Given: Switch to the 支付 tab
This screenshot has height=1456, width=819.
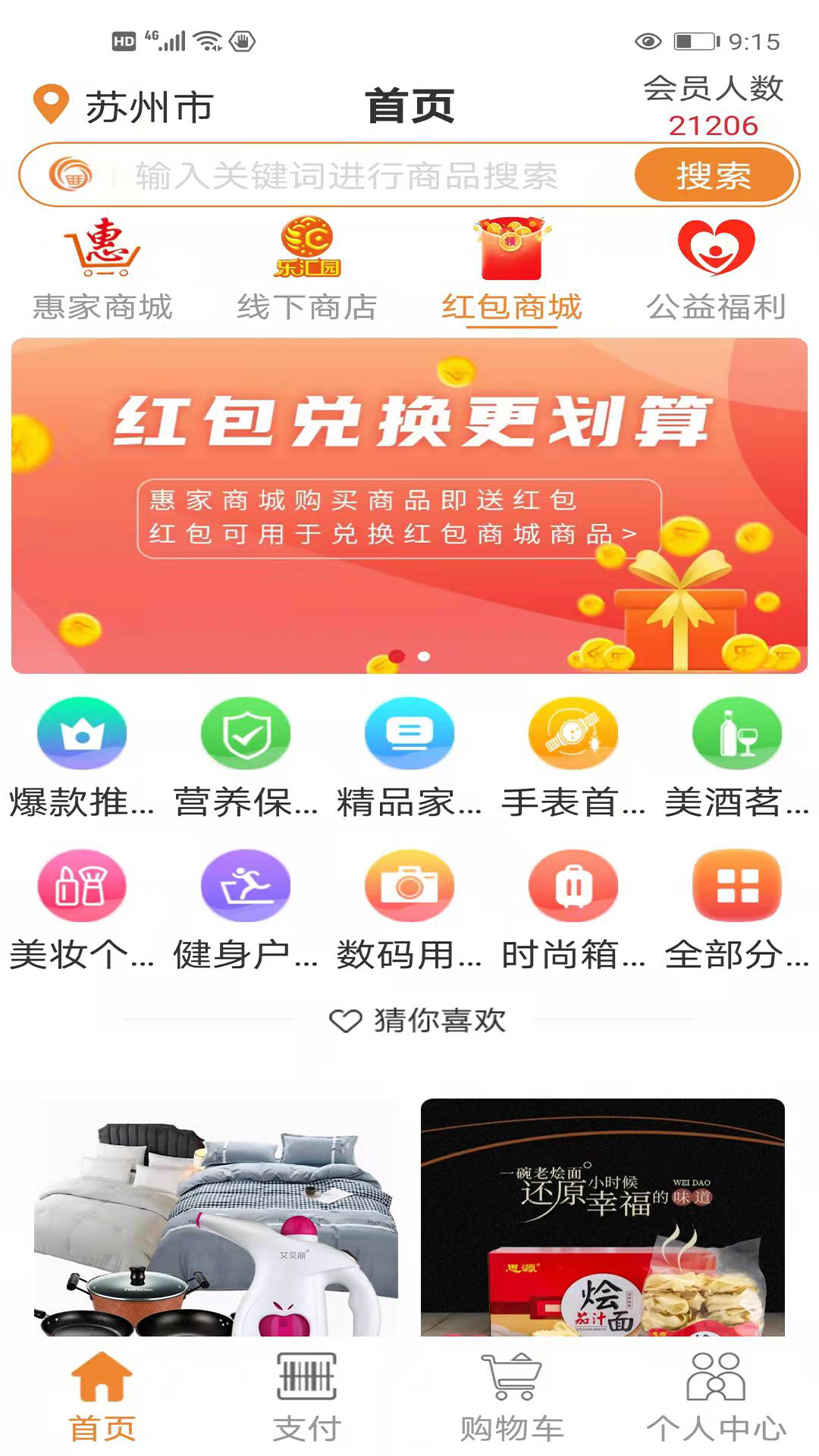Looking at the screenshot, I should tap(307, 1401).
